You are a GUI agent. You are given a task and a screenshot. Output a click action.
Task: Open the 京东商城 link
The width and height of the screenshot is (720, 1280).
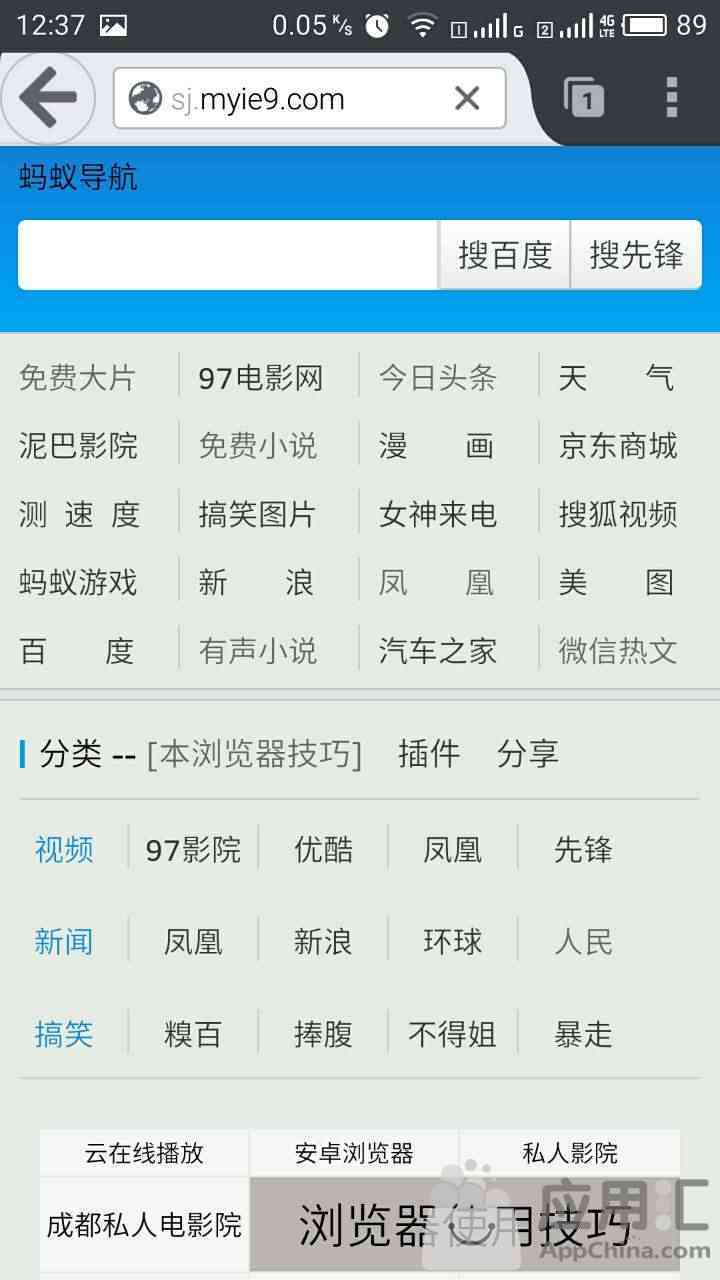click(x=618, y=446)
